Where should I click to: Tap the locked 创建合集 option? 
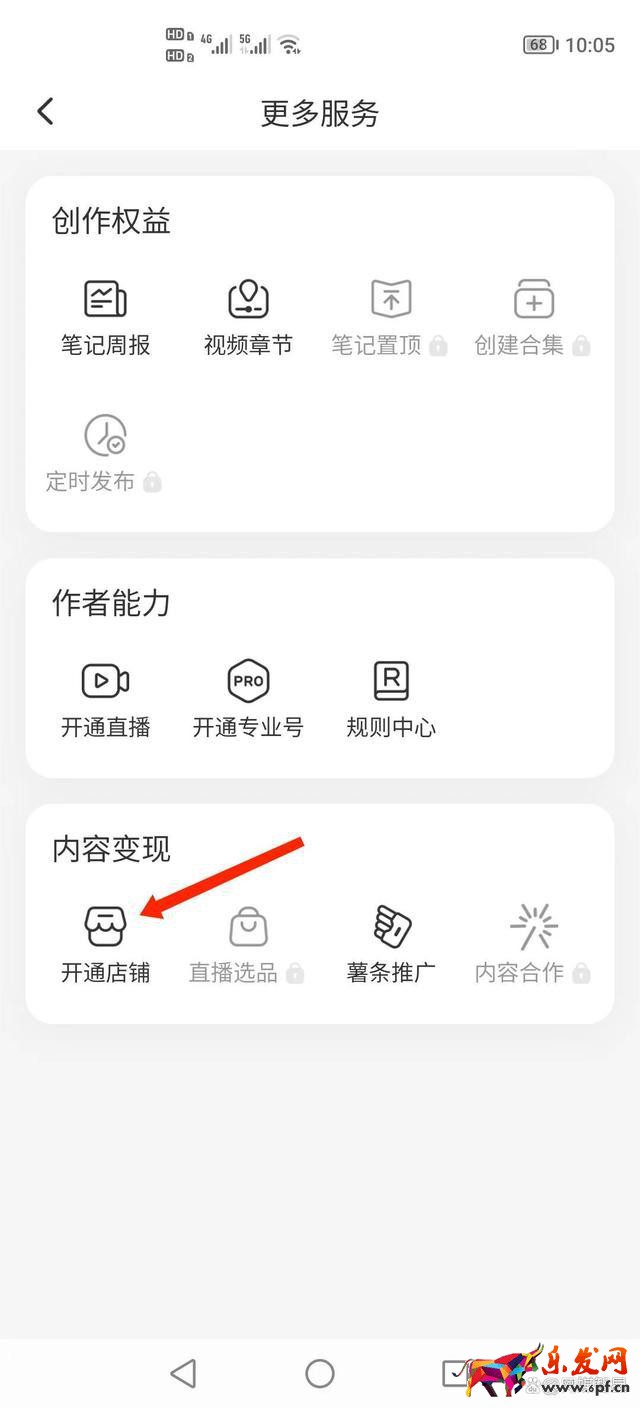pyautogui.click(x=533, y=318)
